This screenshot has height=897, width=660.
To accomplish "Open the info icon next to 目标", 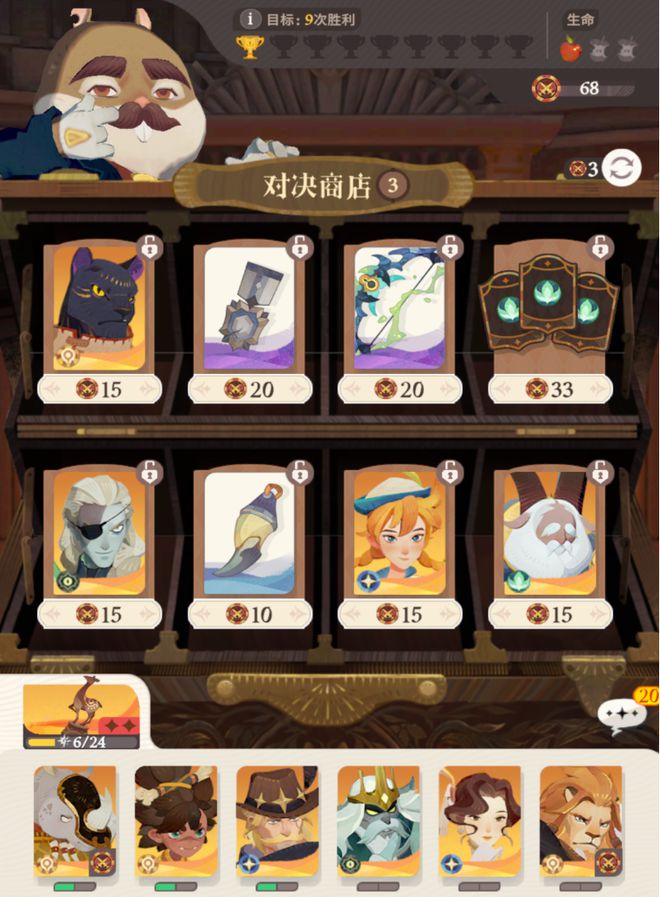I will click(249, 19).
